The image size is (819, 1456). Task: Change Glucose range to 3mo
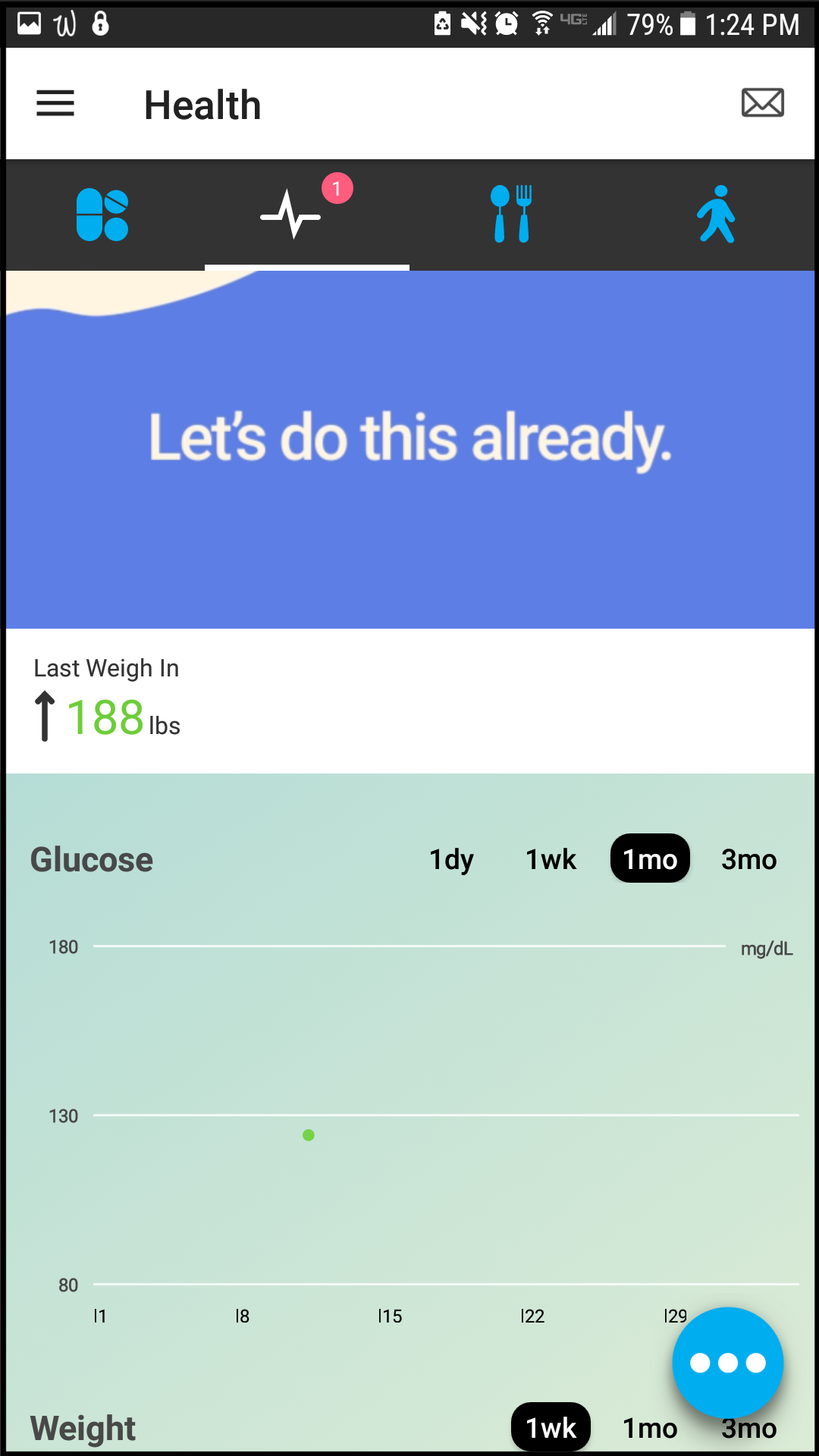pyautogui.click(x=748, y=859)
